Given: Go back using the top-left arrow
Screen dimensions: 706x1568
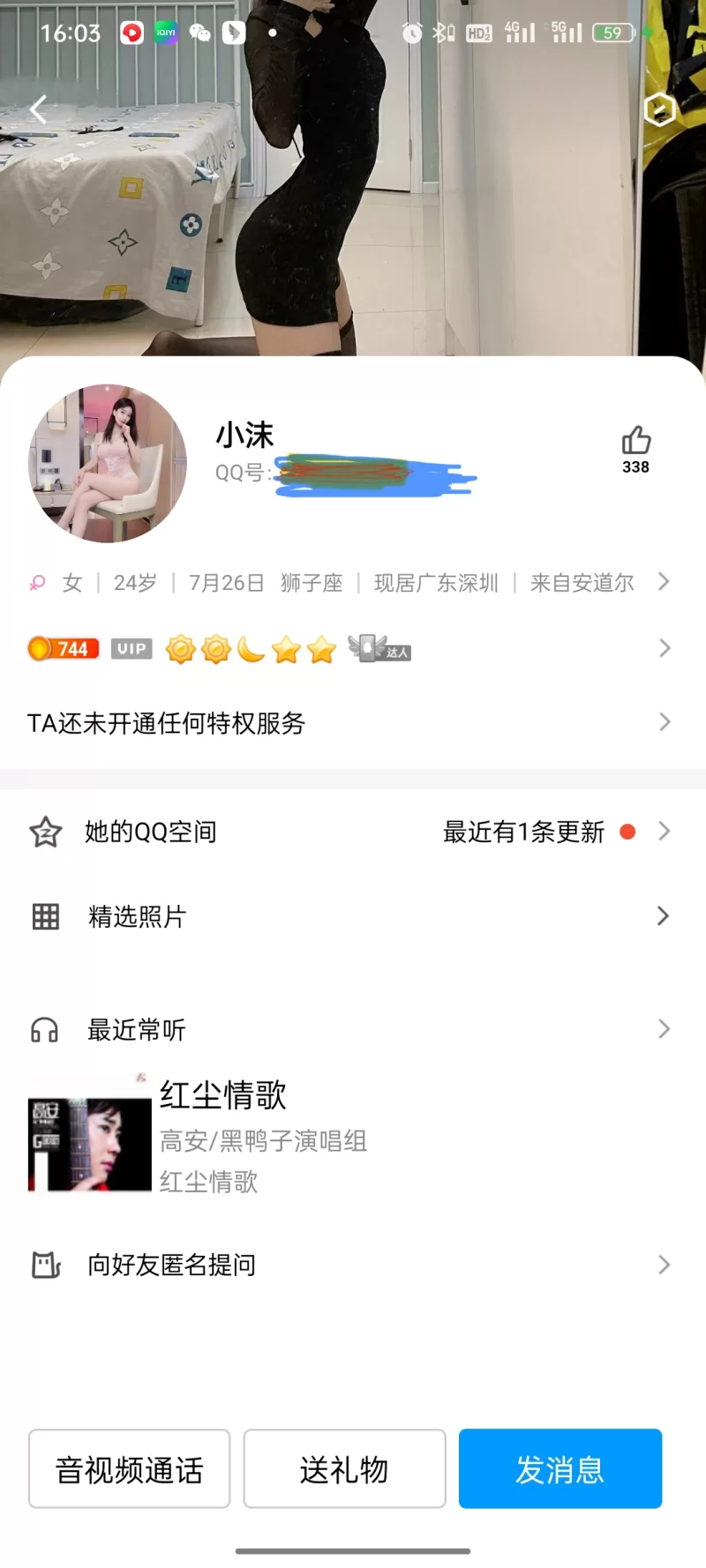Looking at the screenshot, I should coord(39,109).
